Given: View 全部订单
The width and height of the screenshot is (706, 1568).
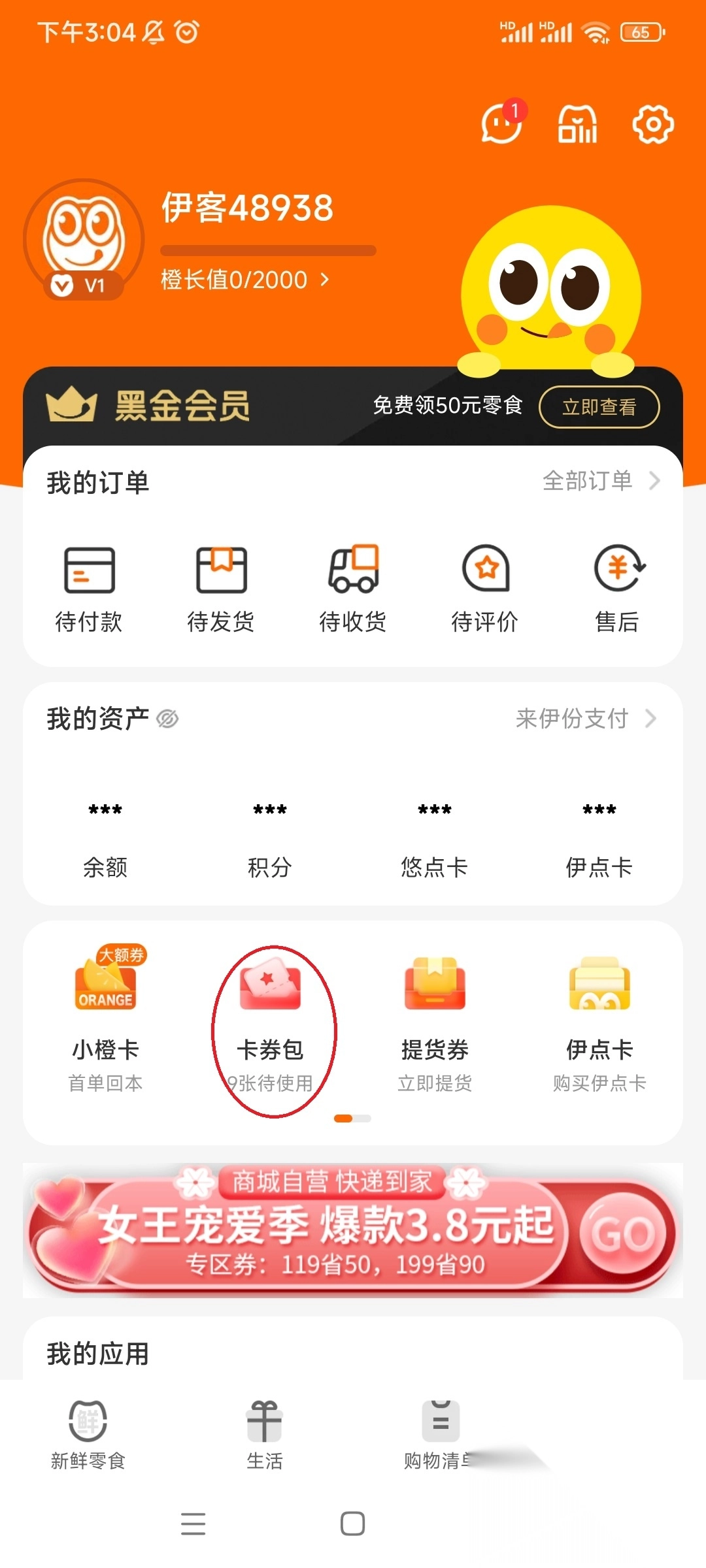Looking at the screenshot, I should [x=600, y=482].
